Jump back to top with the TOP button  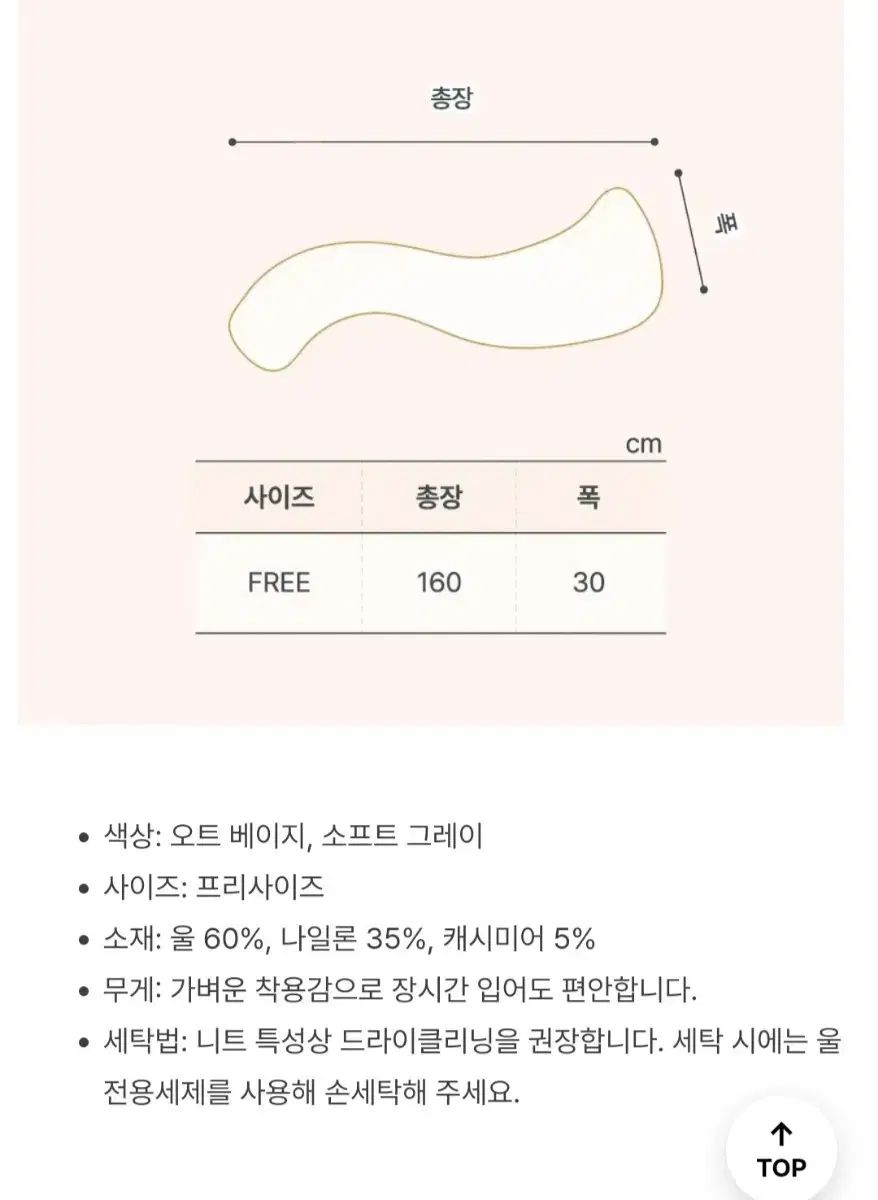pos(781,1151)
